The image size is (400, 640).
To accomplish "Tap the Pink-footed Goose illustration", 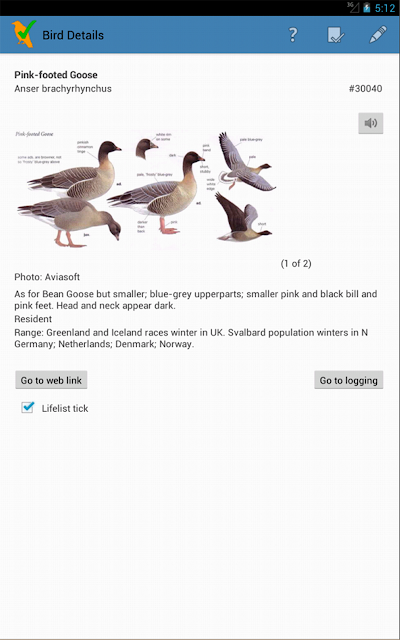I will [146, 189].
